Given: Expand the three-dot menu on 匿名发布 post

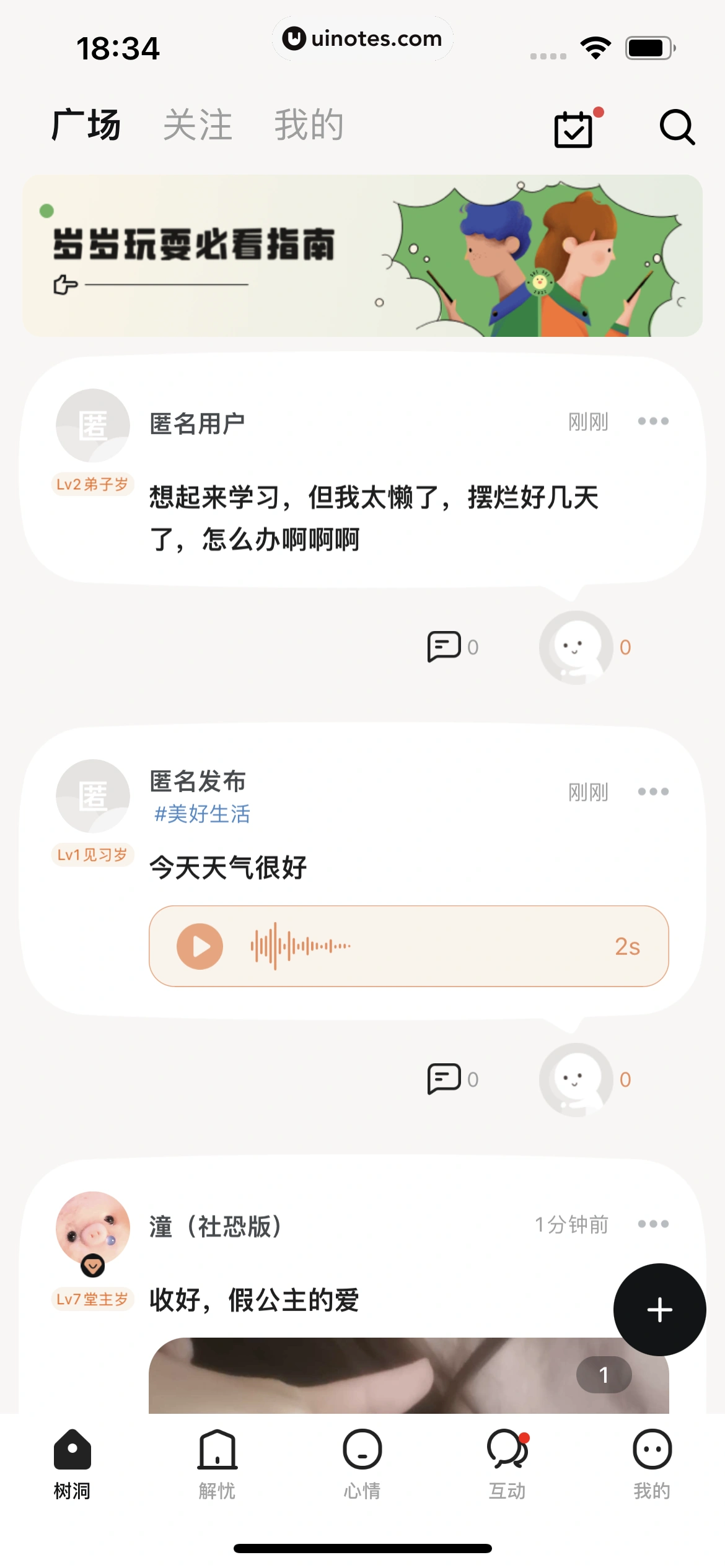Looking at the screenshot, I should (652, 791).
